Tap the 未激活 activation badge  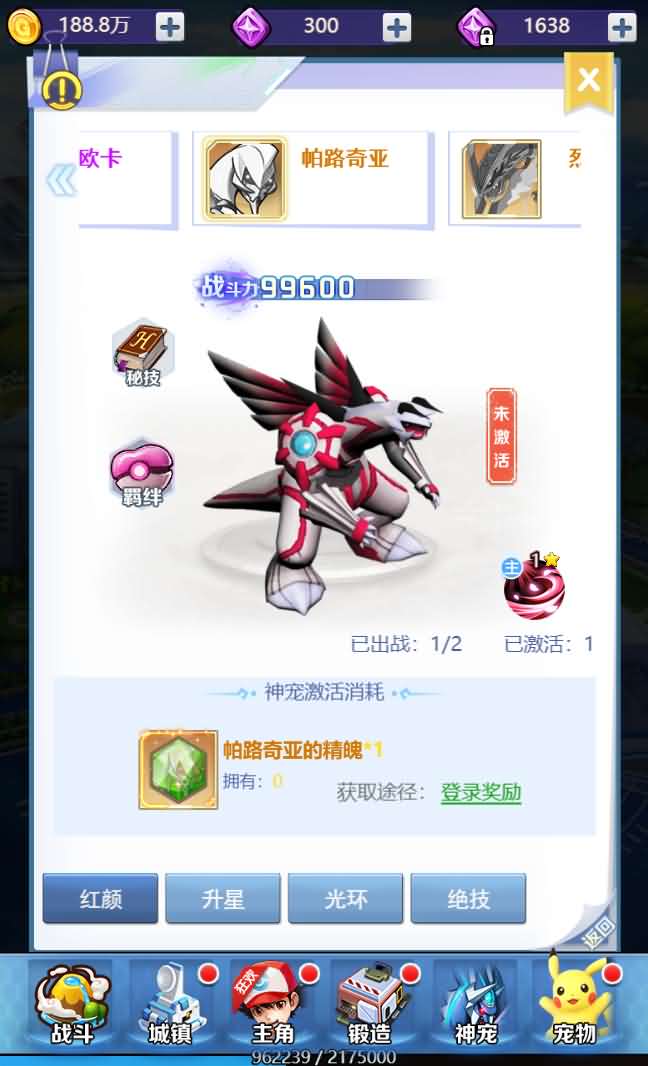point(501,437)
